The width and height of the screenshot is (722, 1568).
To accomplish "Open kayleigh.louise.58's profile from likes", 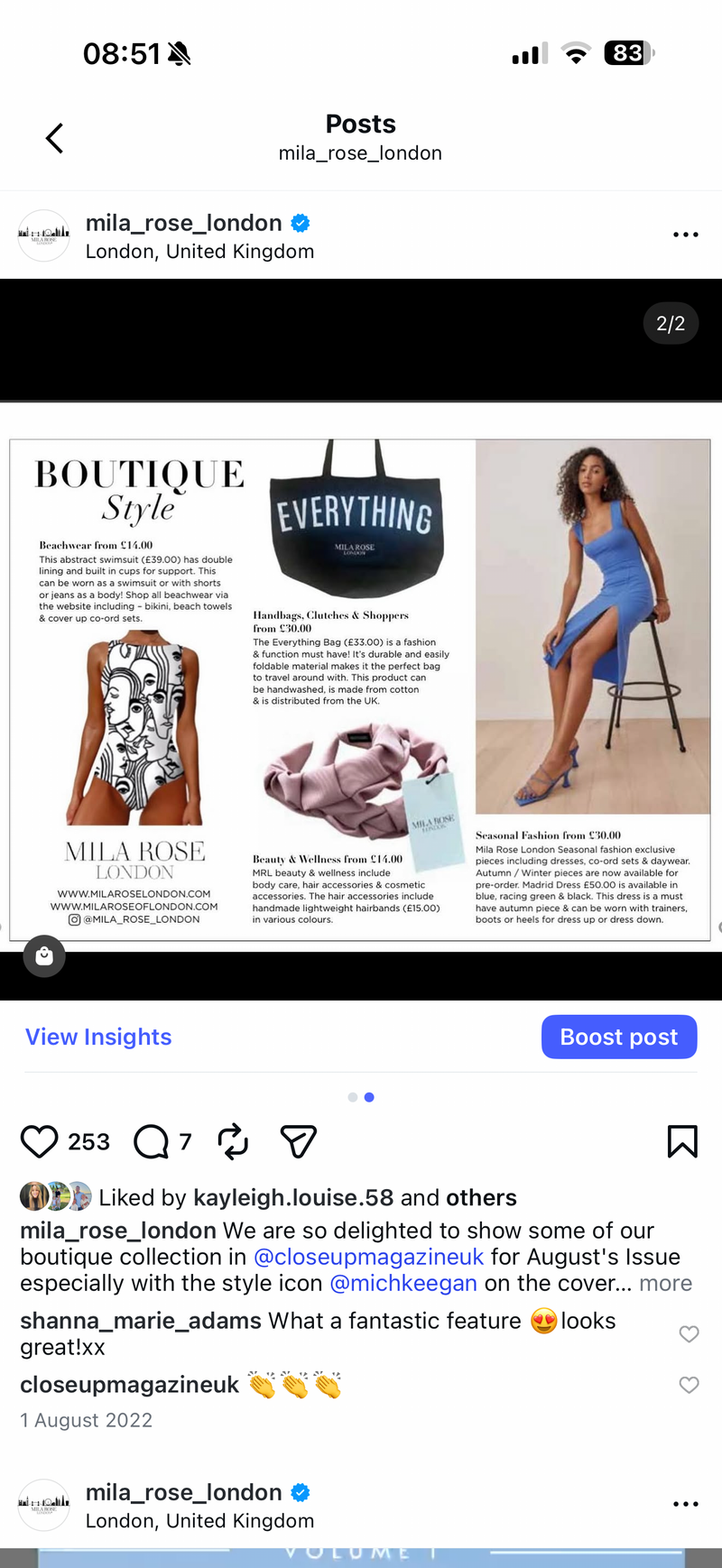I will click(293, 1197).
